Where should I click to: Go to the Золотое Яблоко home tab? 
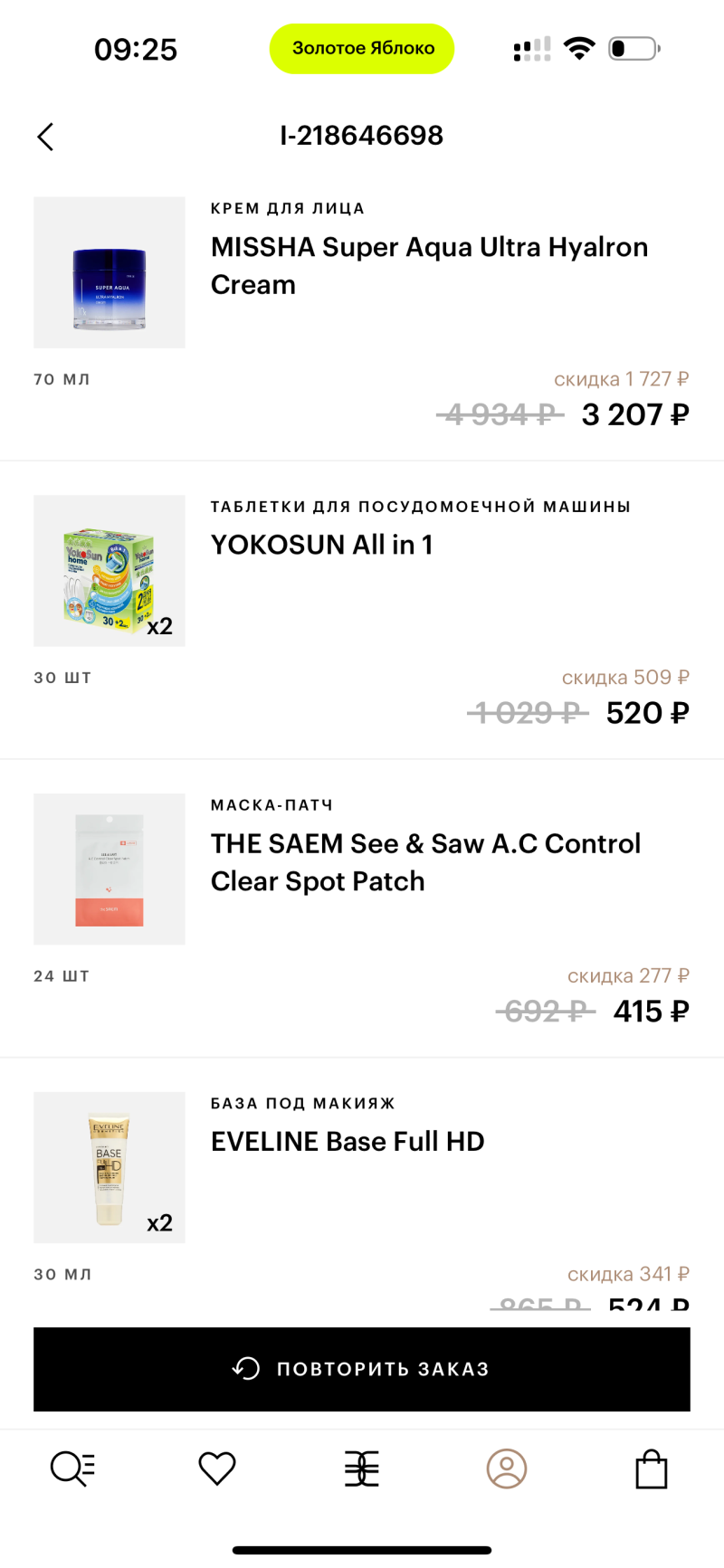click(x=362, y=1468)
